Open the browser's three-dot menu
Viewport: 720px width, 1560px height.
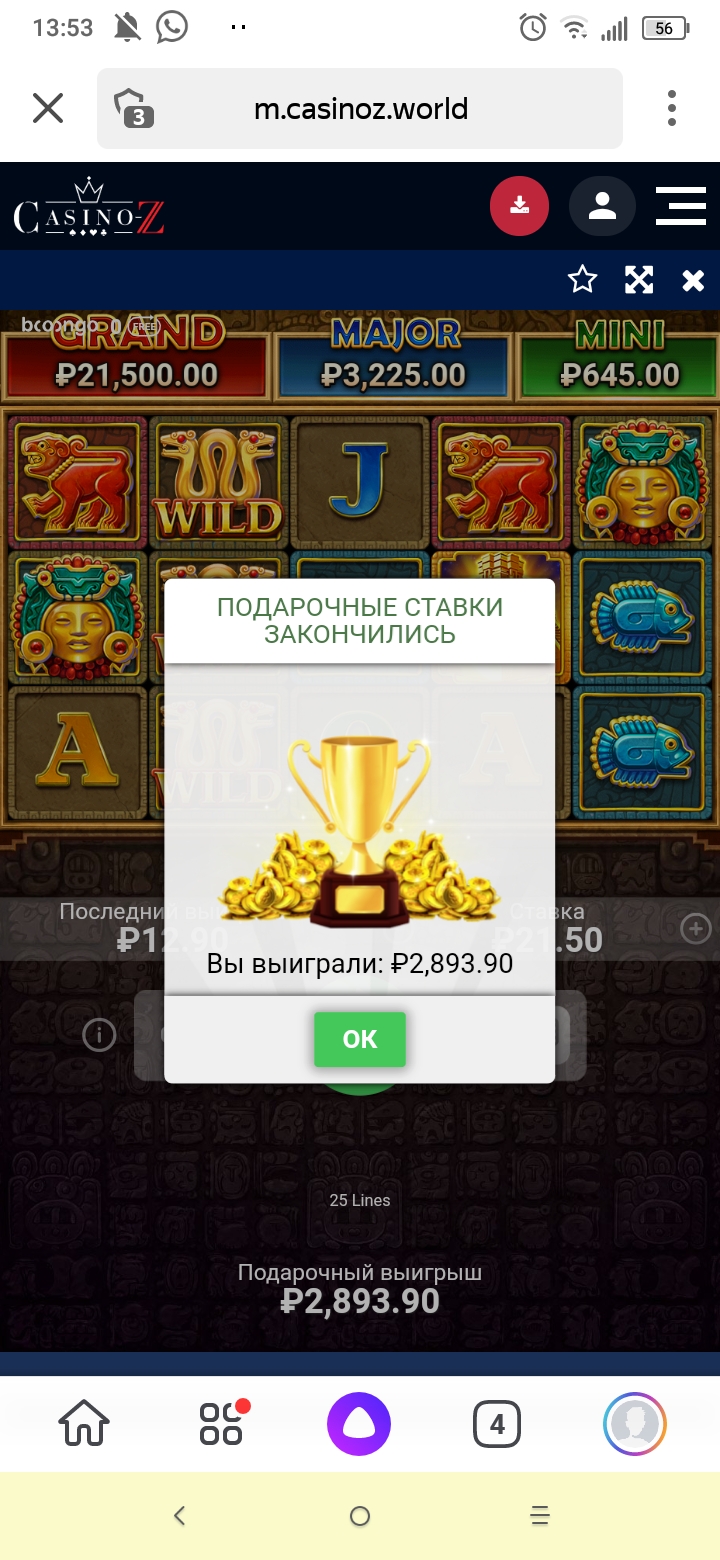(672, 108)
